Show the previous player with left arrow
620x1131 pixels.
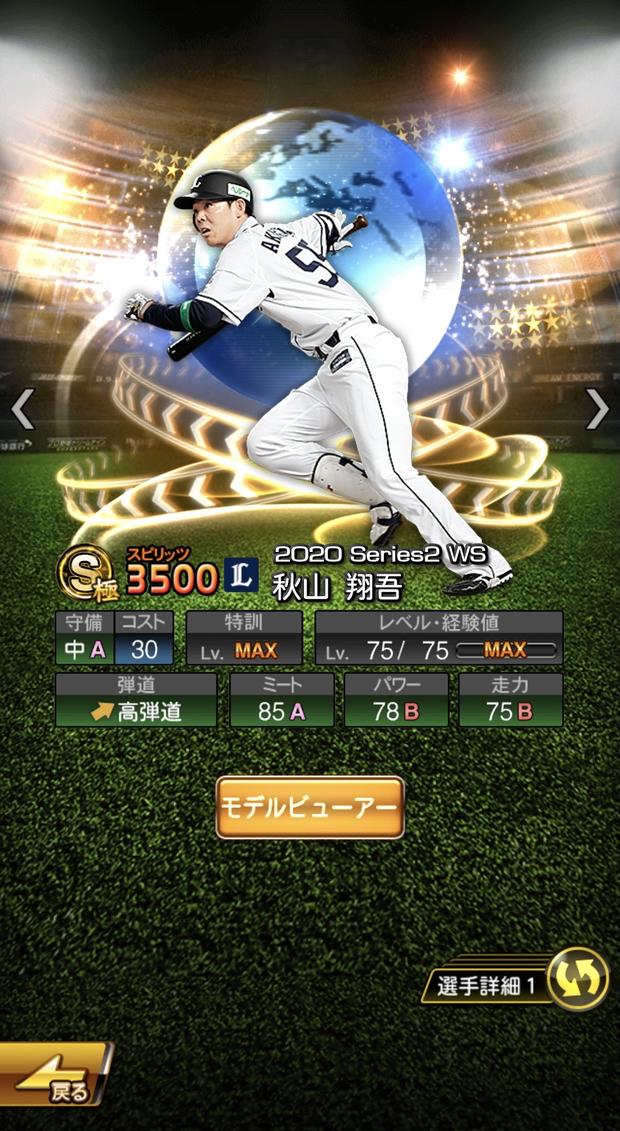[22, 409]
